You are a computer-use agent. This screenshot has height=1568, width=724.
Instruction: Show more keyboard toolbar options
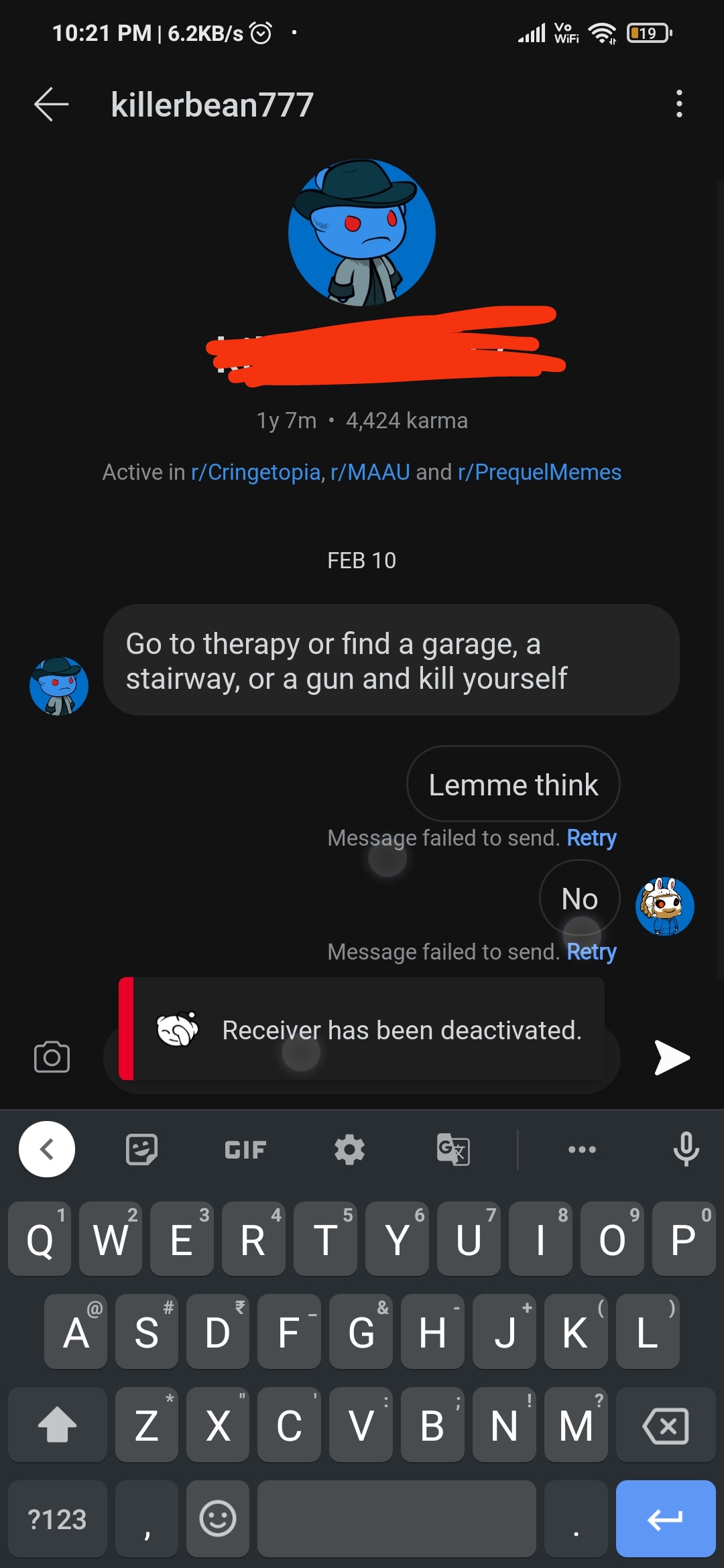click(x=581, y=1150)
